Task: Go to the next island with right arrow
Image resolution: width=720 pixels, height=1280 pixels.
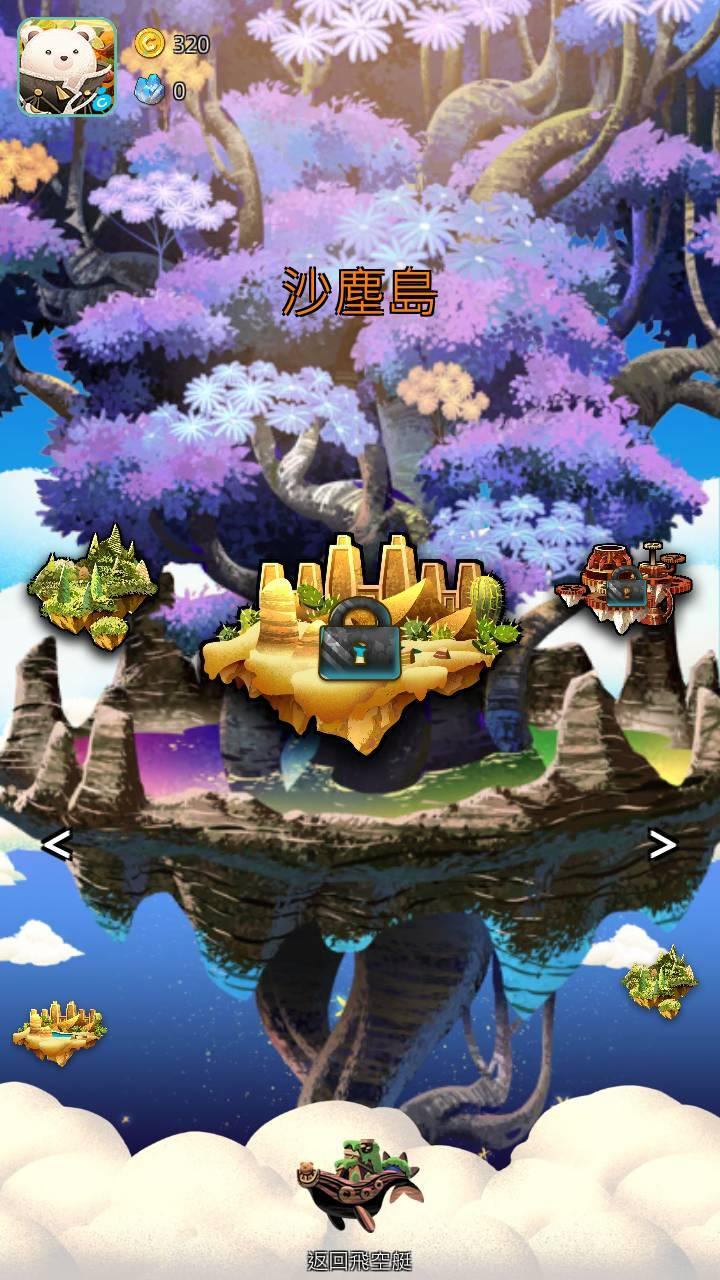Action: (662, 846)
